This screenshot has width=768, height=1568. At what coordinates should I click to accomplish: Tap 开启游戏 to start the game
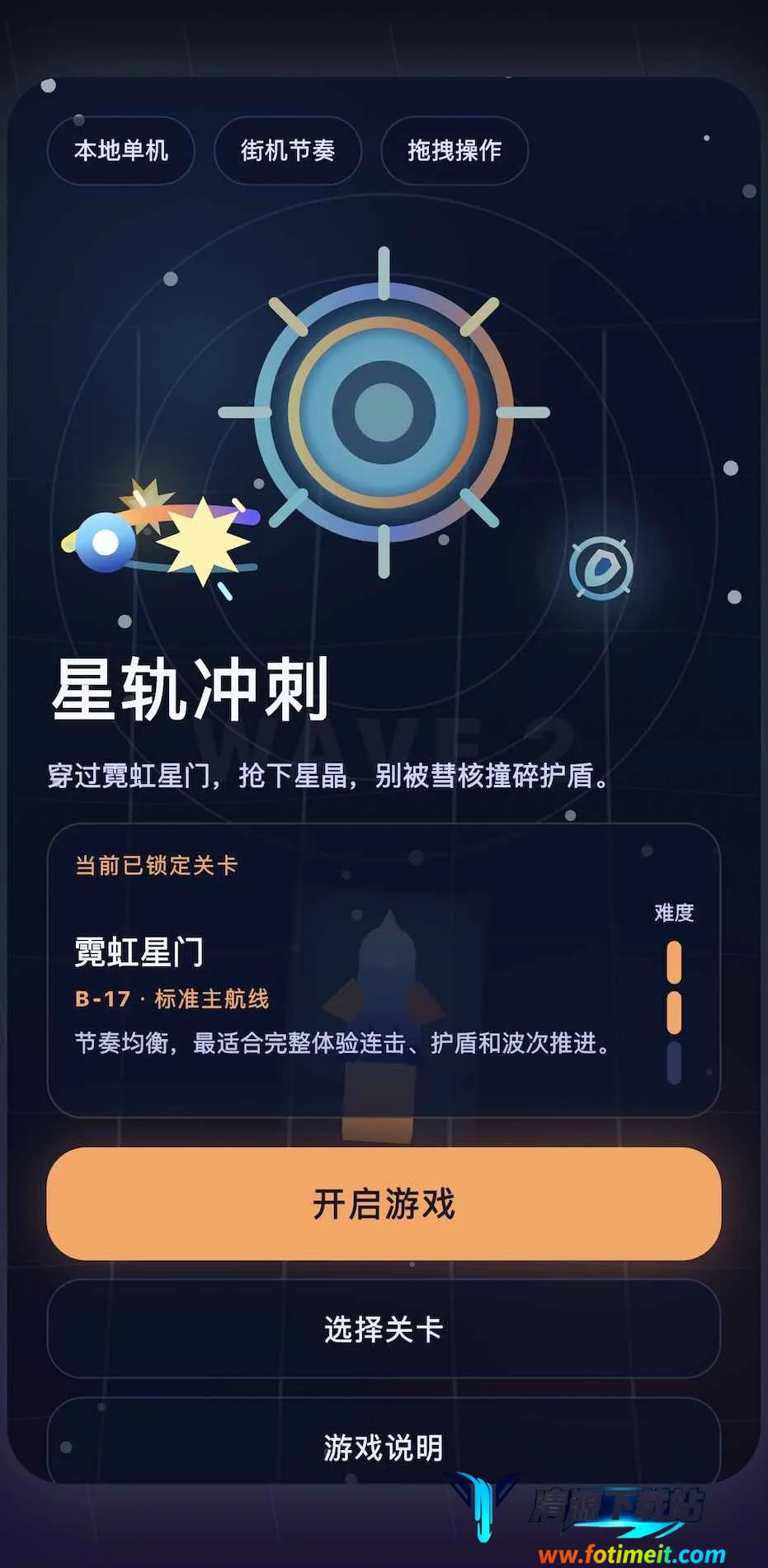point(384,1203)
